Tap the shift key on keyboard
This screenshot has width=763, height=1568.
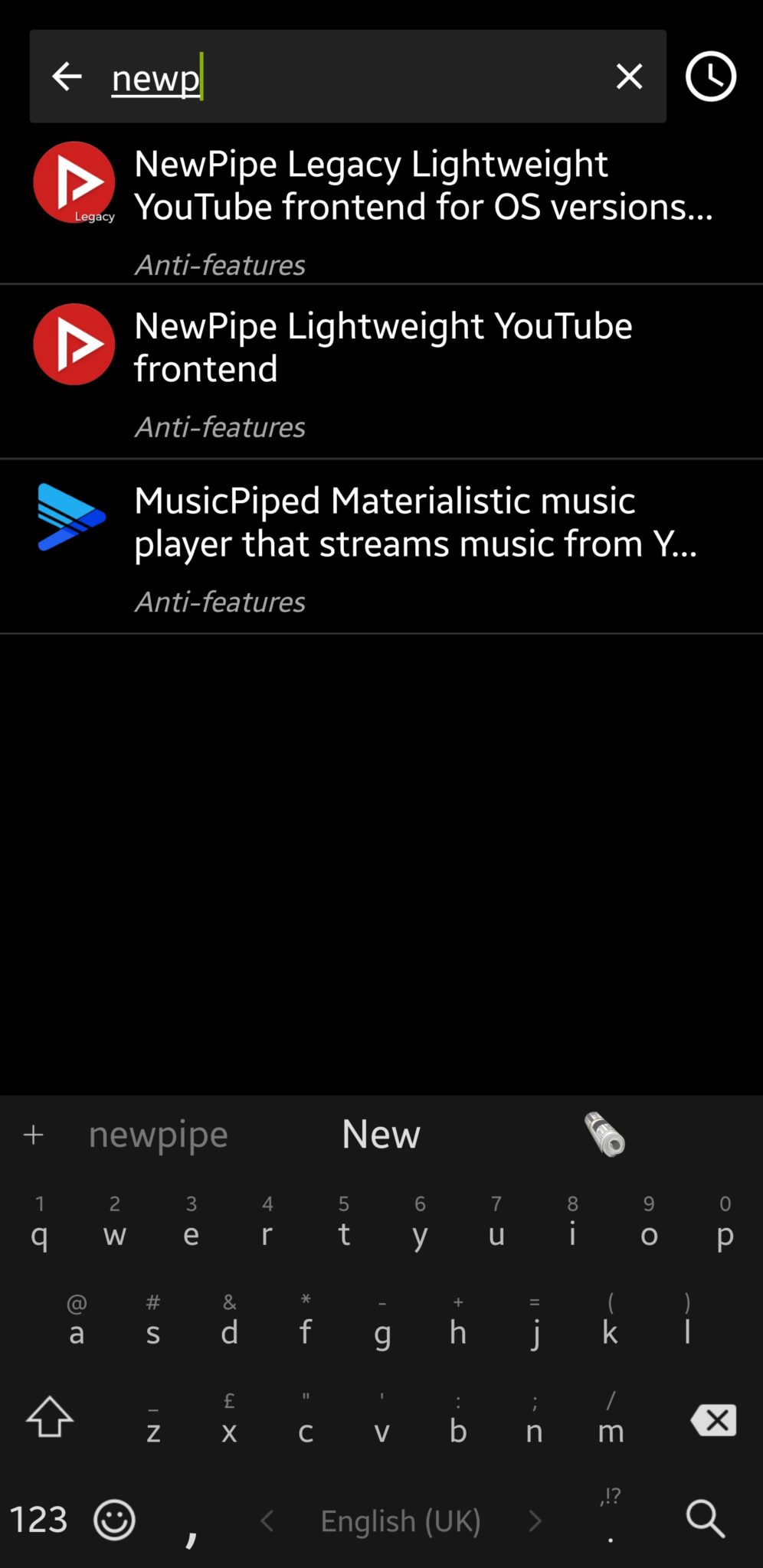(x=50, y=1417)
